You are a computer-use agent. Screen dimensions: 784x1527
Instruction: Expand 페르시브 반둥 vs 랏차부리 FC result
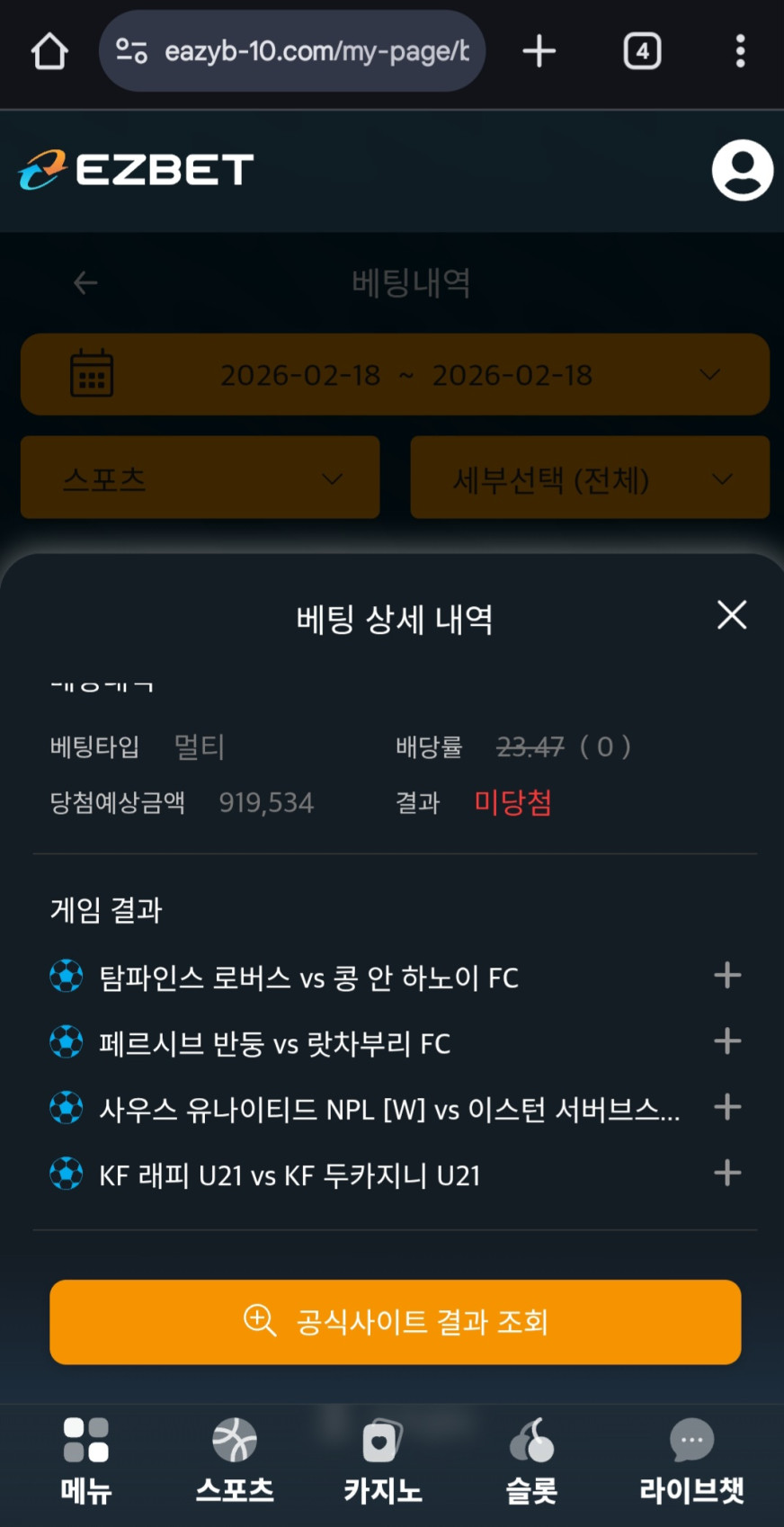(726, 1041)
